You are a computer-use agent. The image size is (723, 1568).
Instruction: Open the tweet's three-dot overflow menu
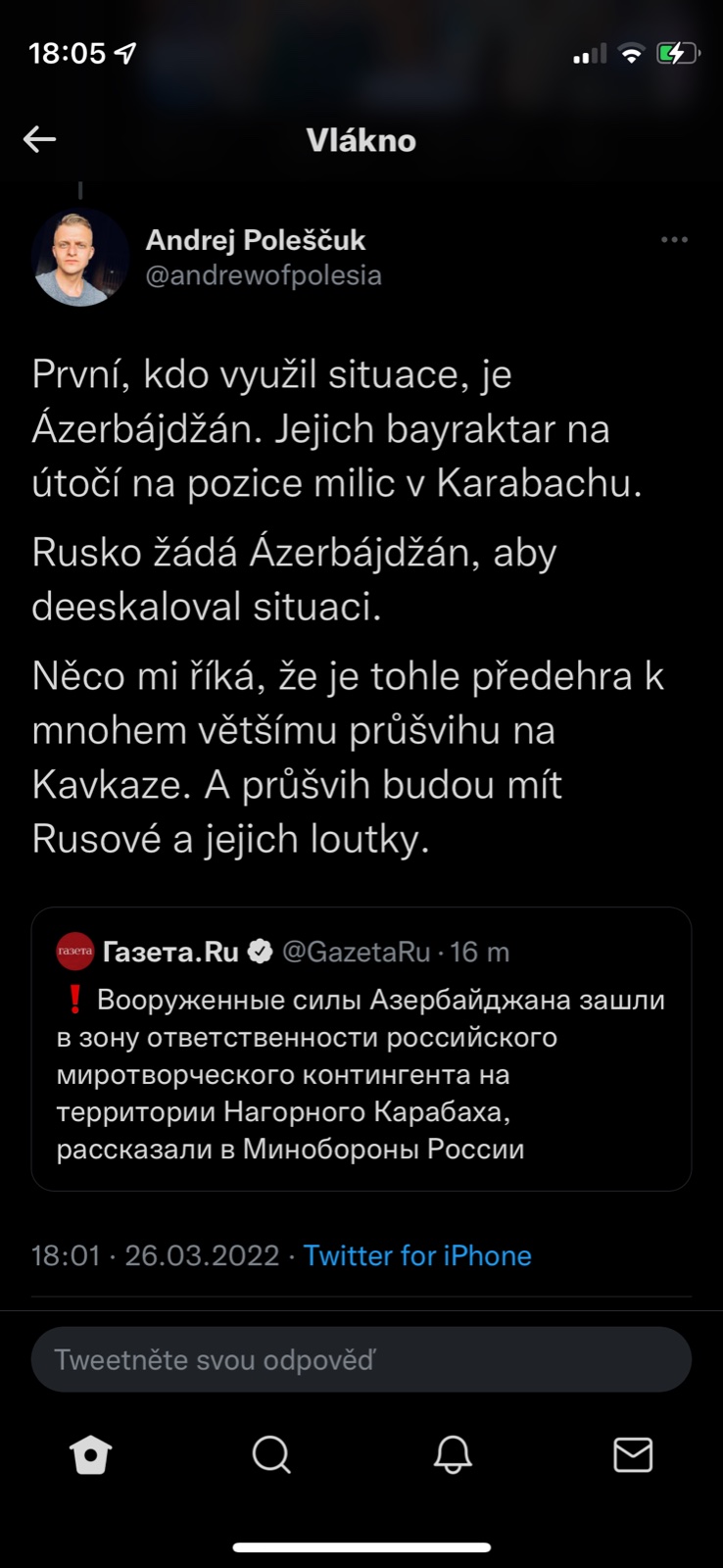pos(674,240)
